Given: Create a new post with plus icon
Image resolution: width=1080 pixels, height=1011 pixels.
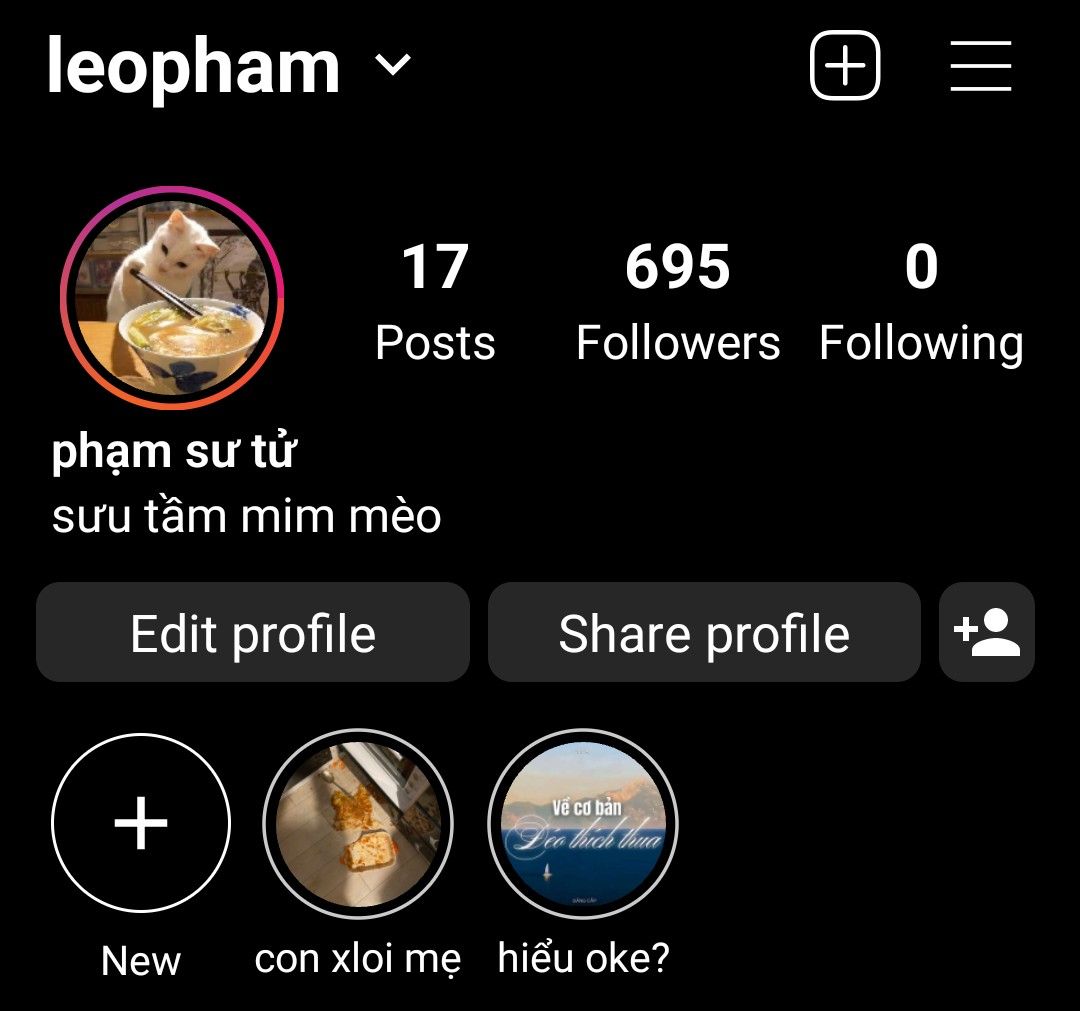Looking at the screenshot, I should point(844,66).
